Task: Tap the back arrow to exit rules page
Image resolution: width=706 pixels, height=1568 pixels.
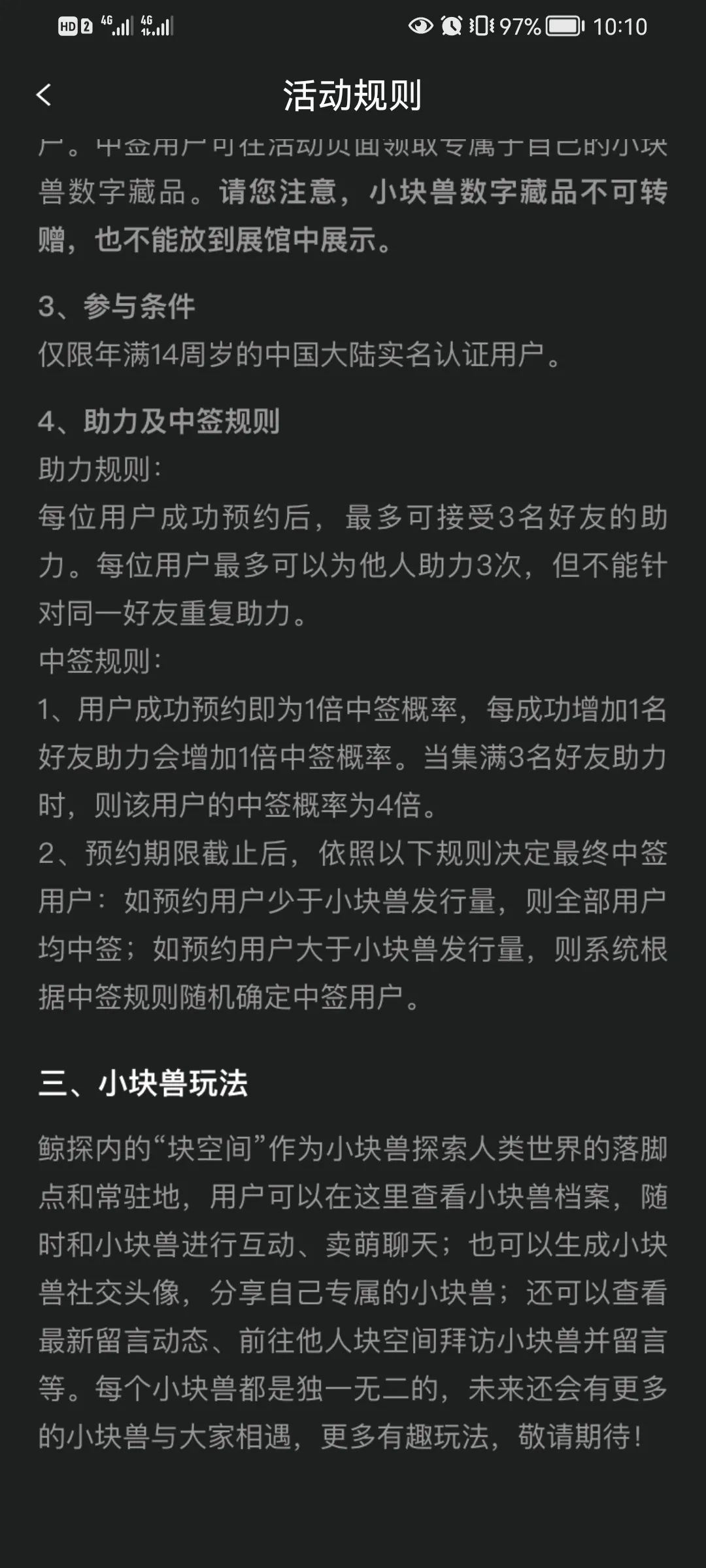Action: point(43,95)
